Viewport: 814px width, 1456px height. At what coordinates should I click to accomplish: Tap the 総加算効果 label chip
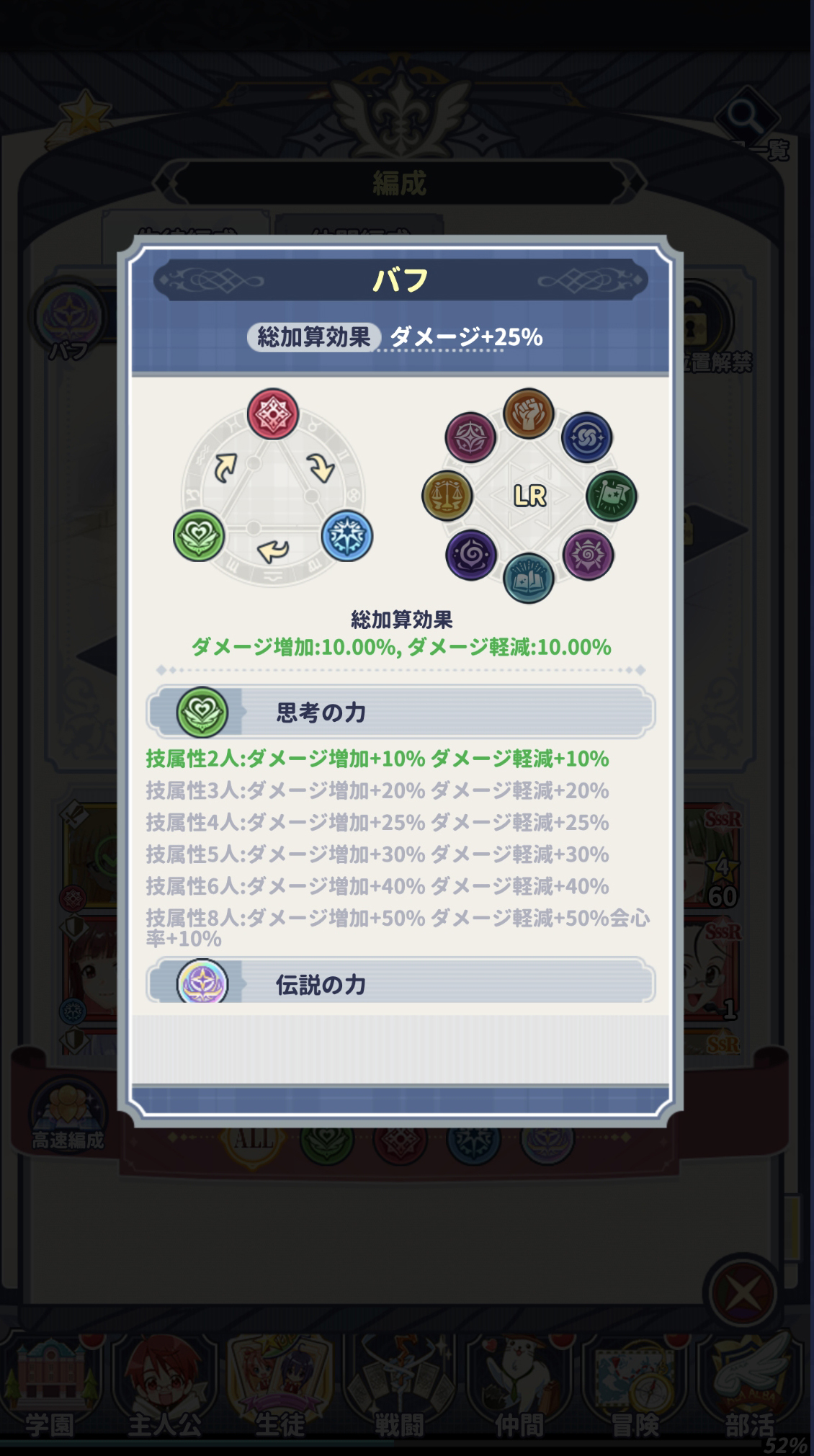[313, 336]
